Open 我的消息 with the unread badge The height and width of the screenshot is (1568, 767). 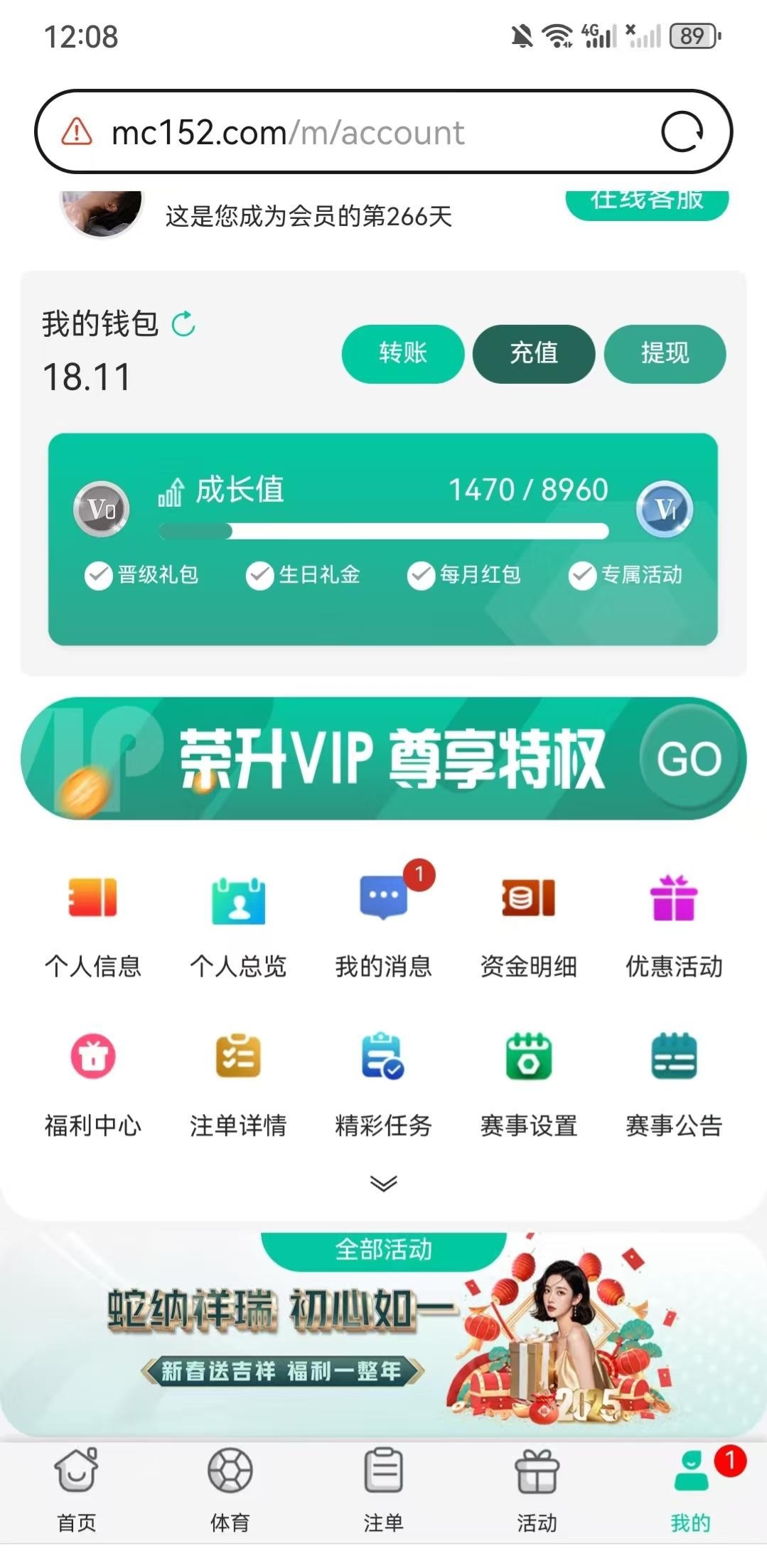tap(384, 924)
